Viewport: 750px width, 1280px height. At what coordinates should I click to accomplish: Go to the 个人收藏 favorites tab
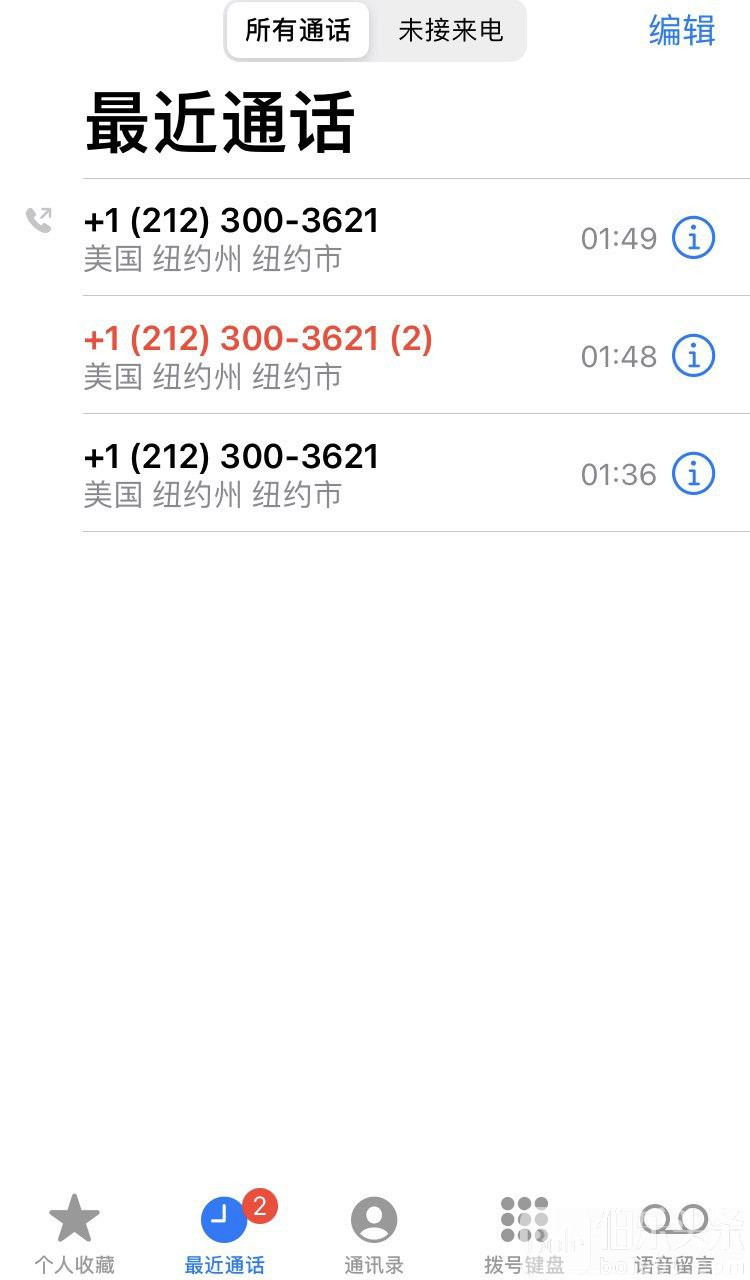coord(75,1234)
